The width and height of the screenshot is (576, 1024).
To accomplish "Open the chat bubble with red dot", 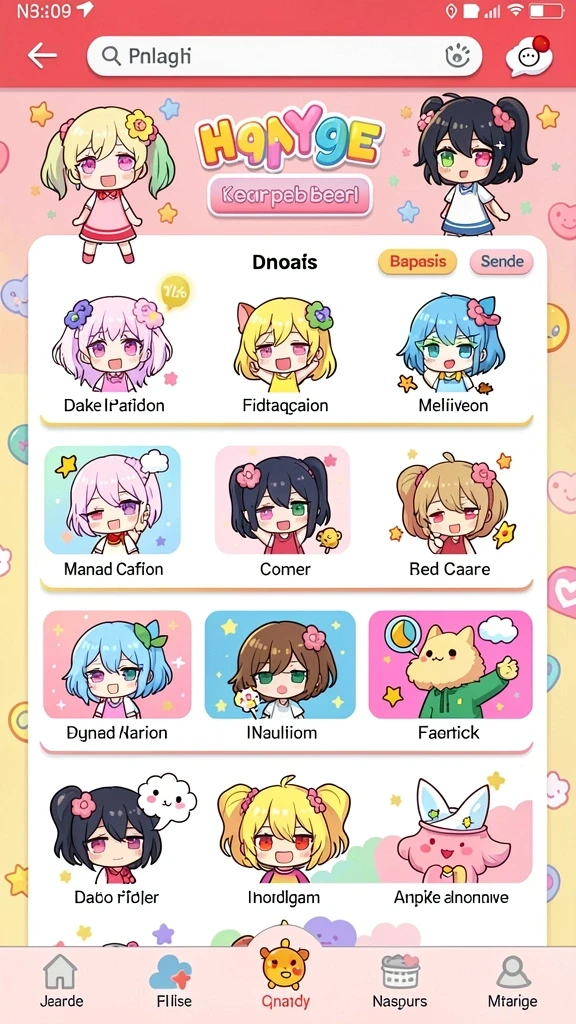I will click(x=529, y=56).
